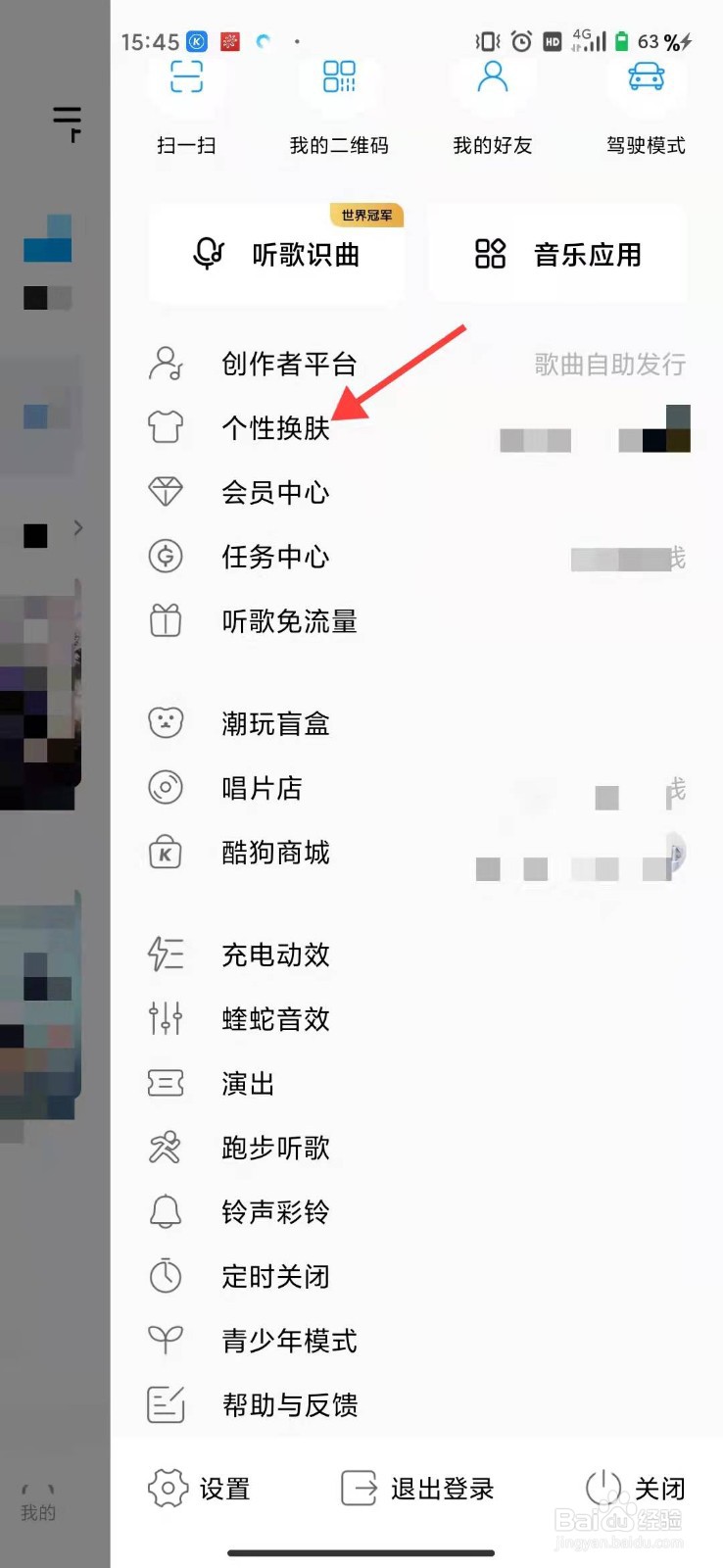Open 酷狗商城 via the K store icon

pos(166,853)
